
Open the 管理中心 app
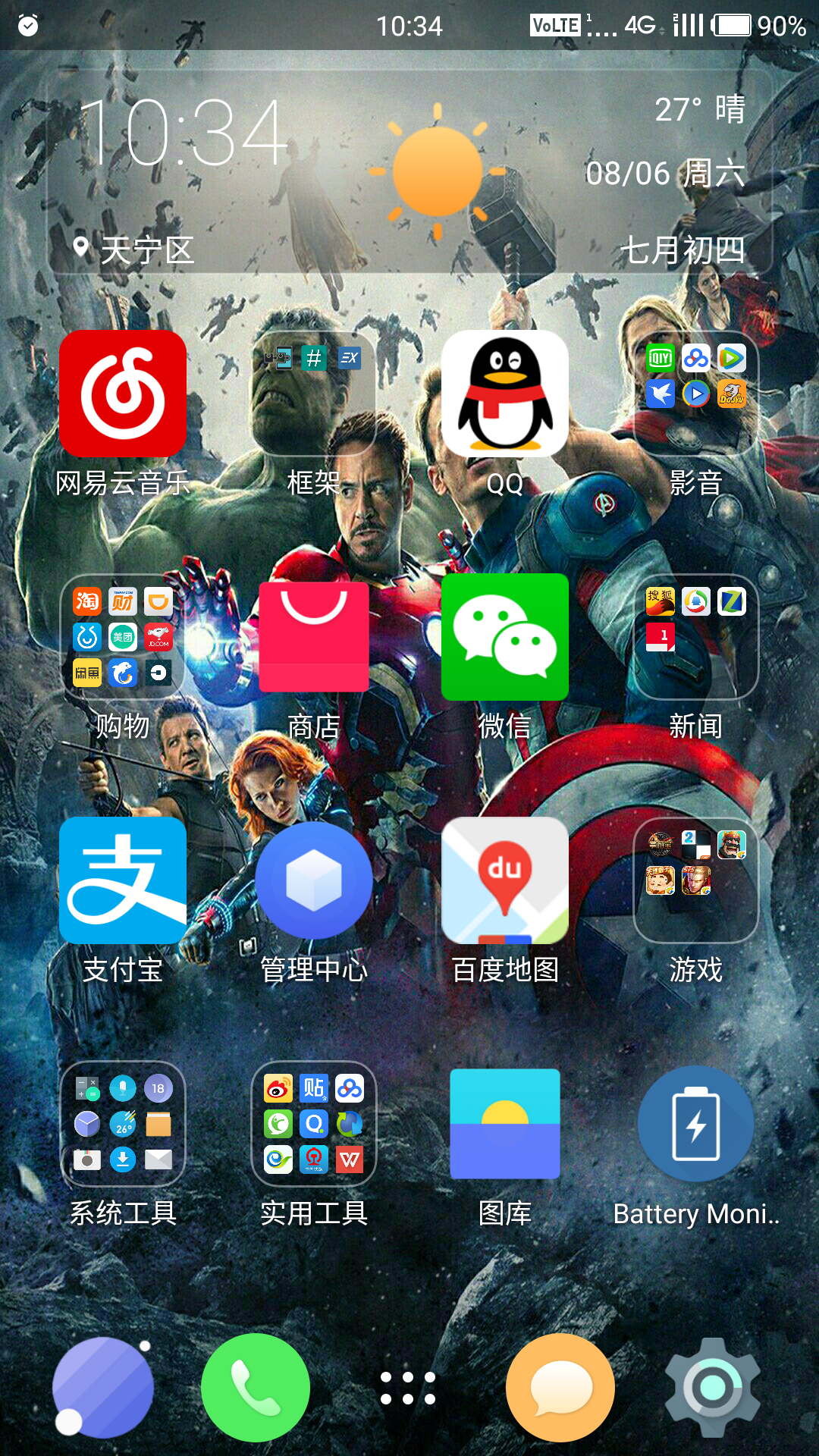pyautogui.click(x=314, y=881)
